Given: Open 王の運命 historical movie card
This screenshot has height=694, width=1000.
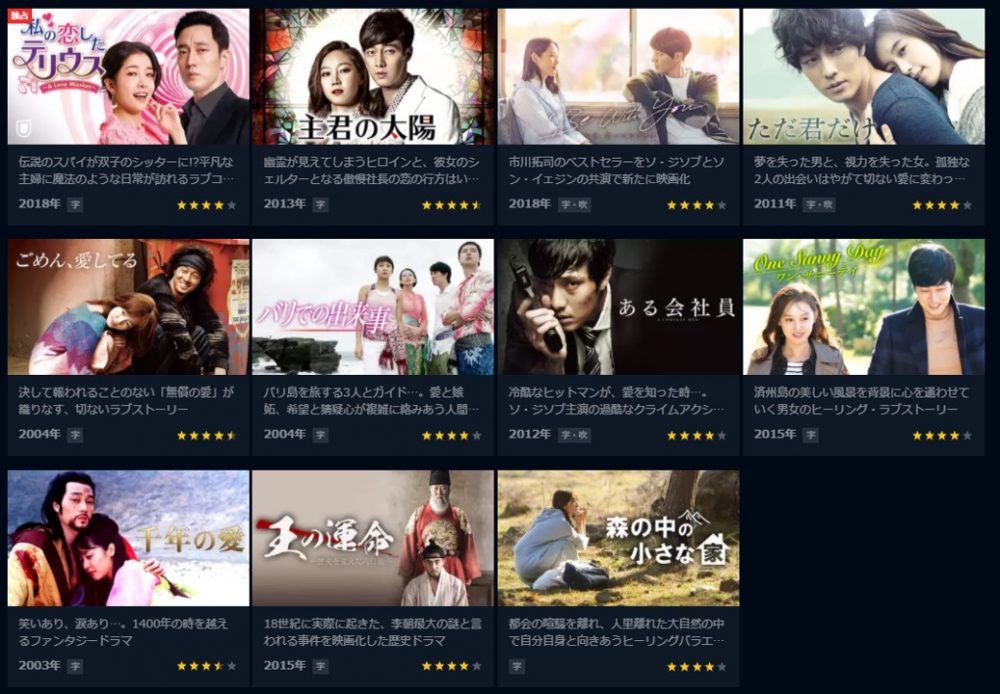Looking at the screenshot, I should coord(373,538).
